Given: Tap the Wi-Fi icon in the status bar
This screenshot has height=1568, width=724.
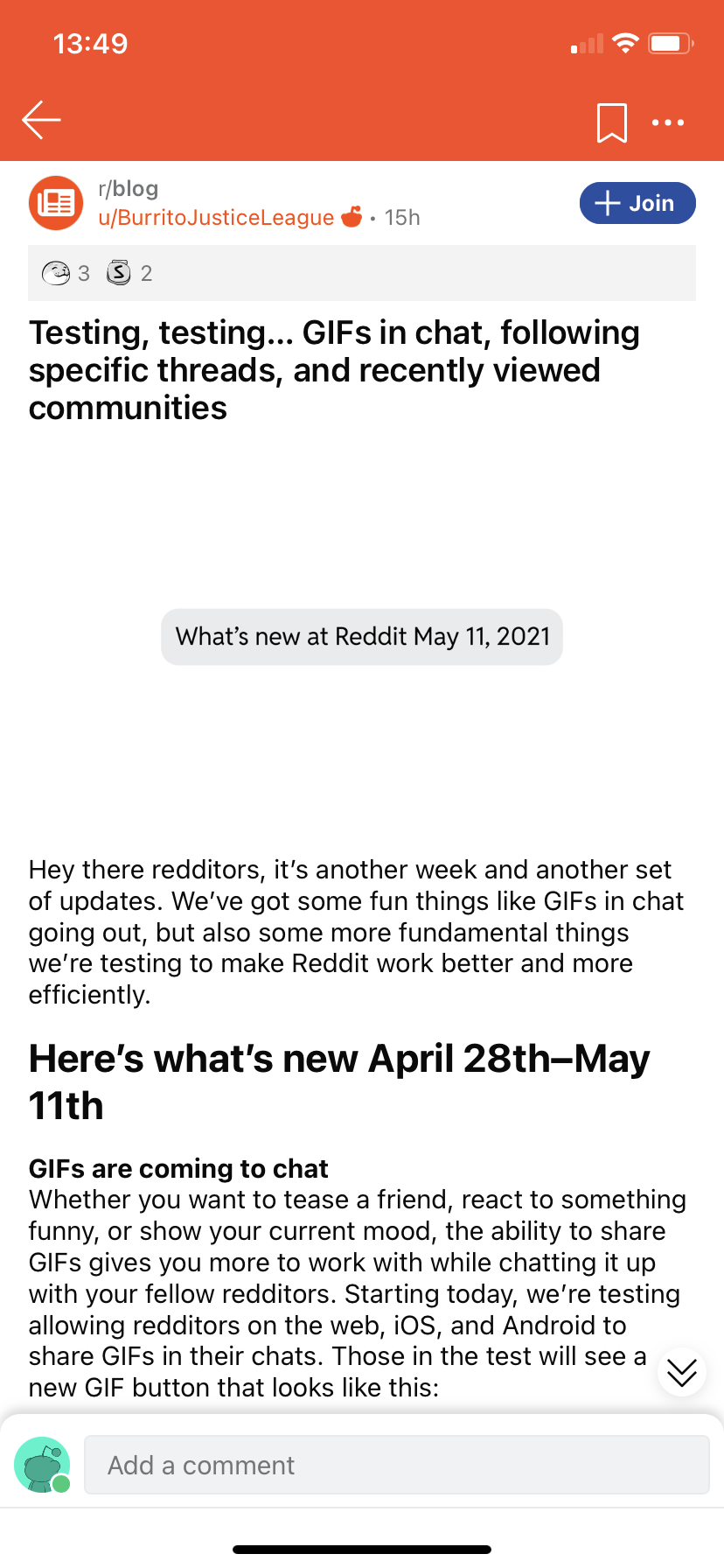Looking at the screenshot, I should pos(624,43).
